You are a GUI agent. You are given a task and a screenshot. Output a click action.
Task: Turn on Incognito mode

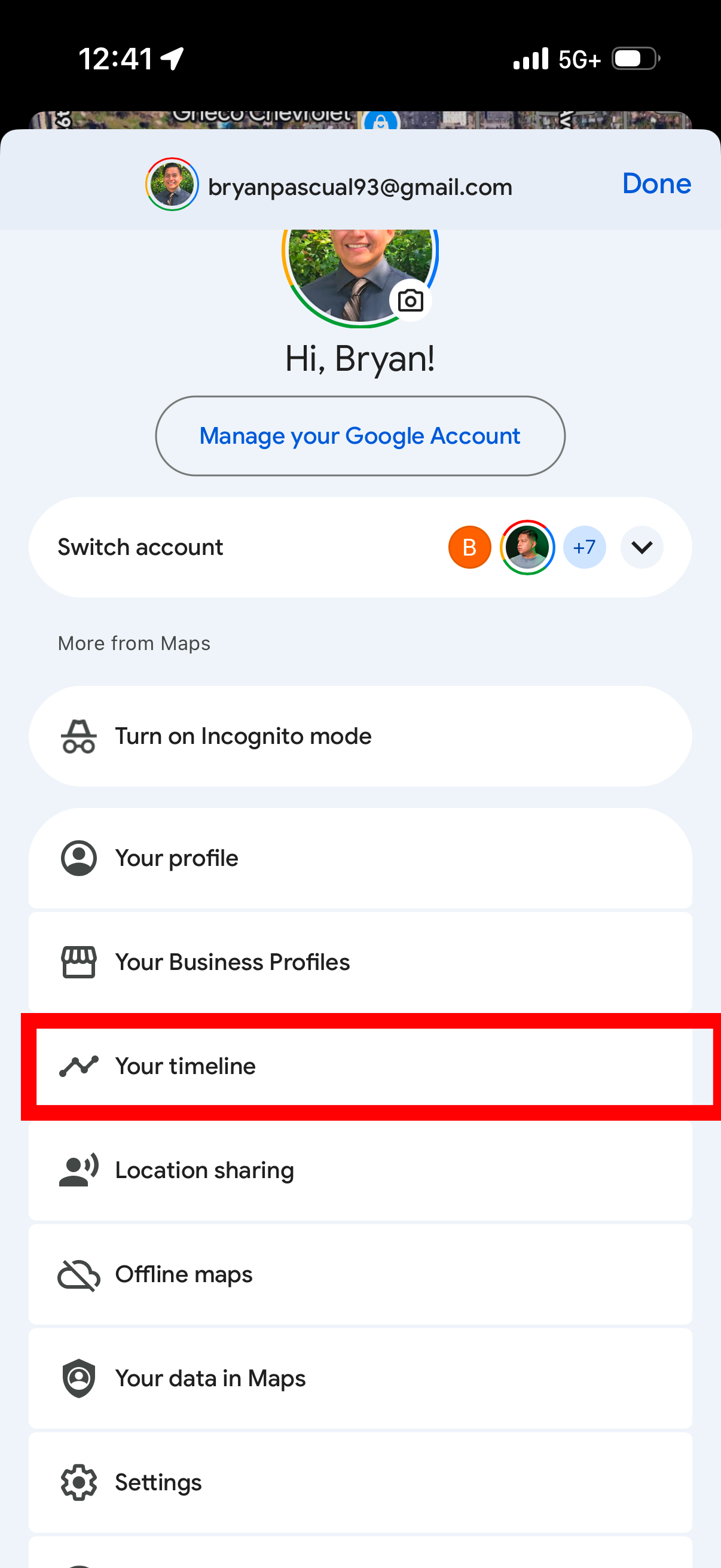[x=360, y=737]
